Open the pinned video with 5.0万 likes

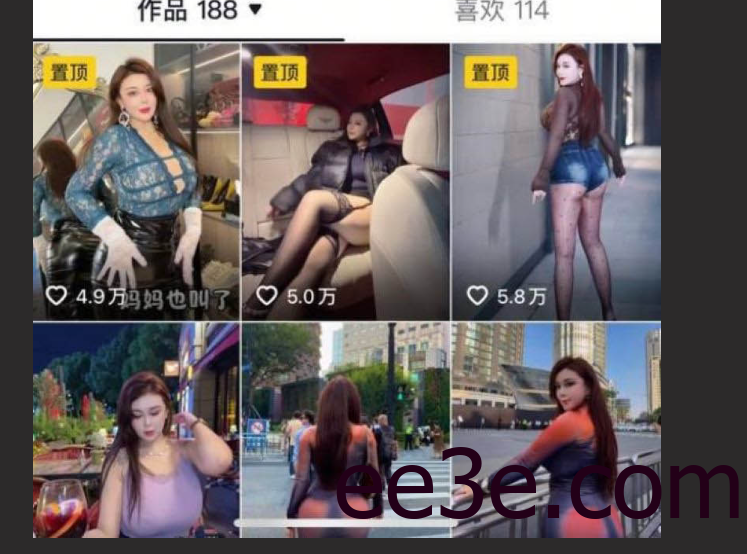coord(345,181)
